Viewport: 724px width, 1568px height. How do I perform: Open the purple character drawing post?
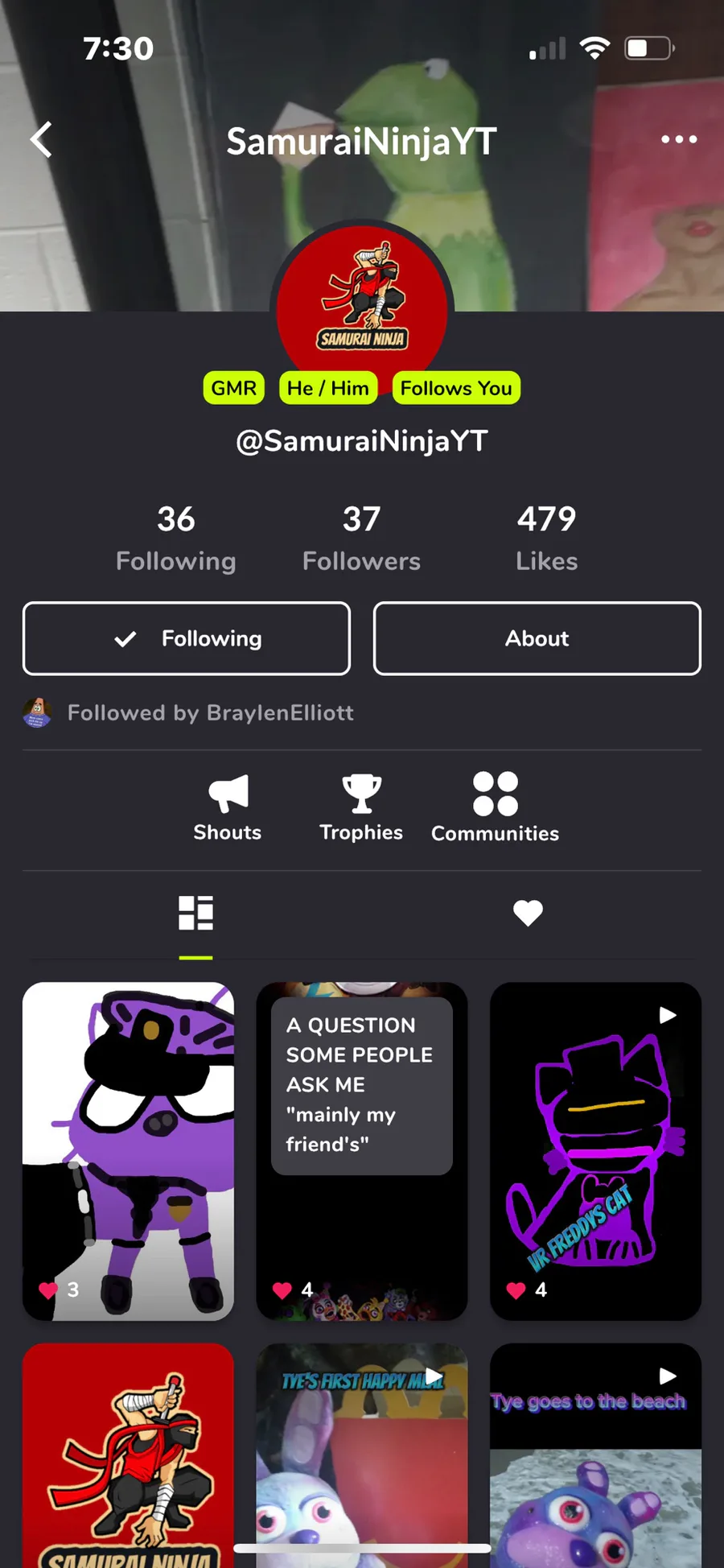pyautogui.click(x=129, y=1150)
